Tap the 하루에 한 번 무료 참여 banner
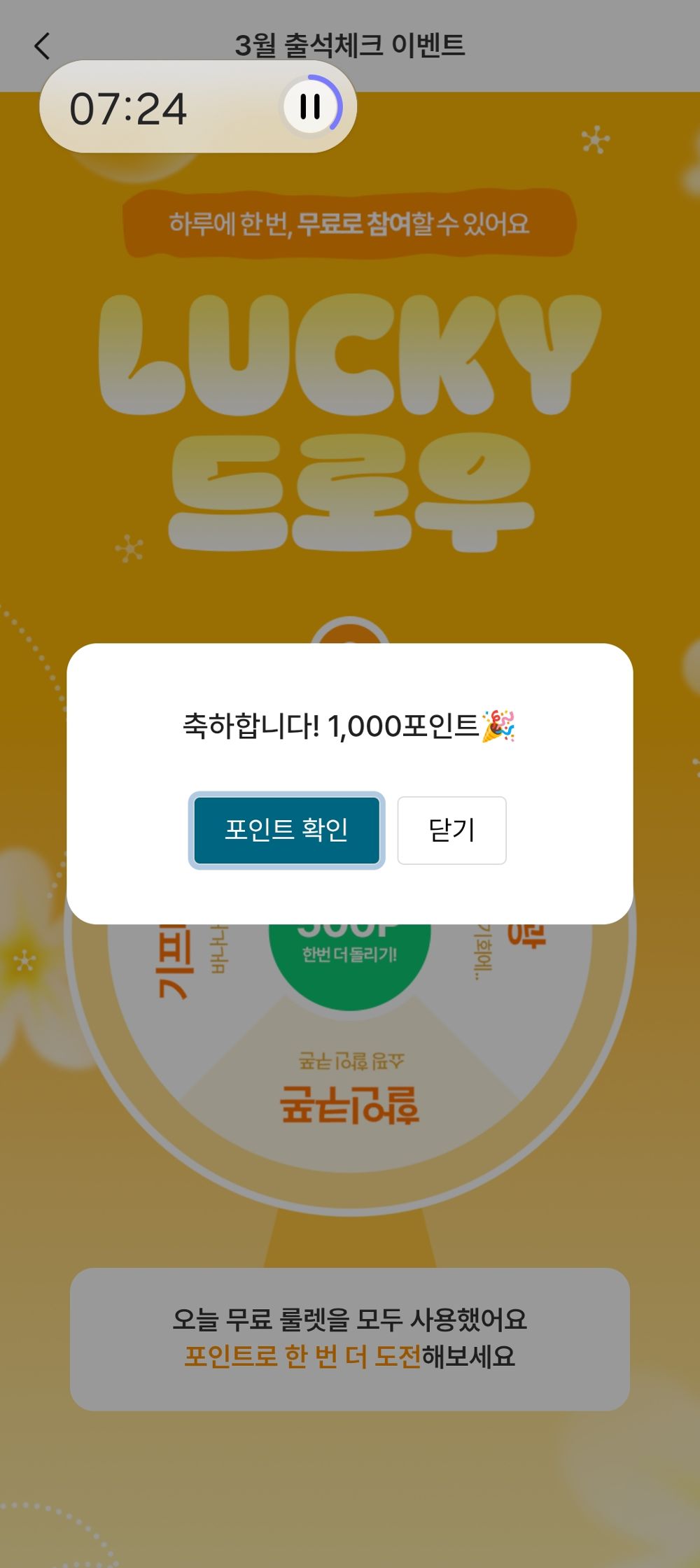This screenshot has height=1568, width=700. (350, 224)
